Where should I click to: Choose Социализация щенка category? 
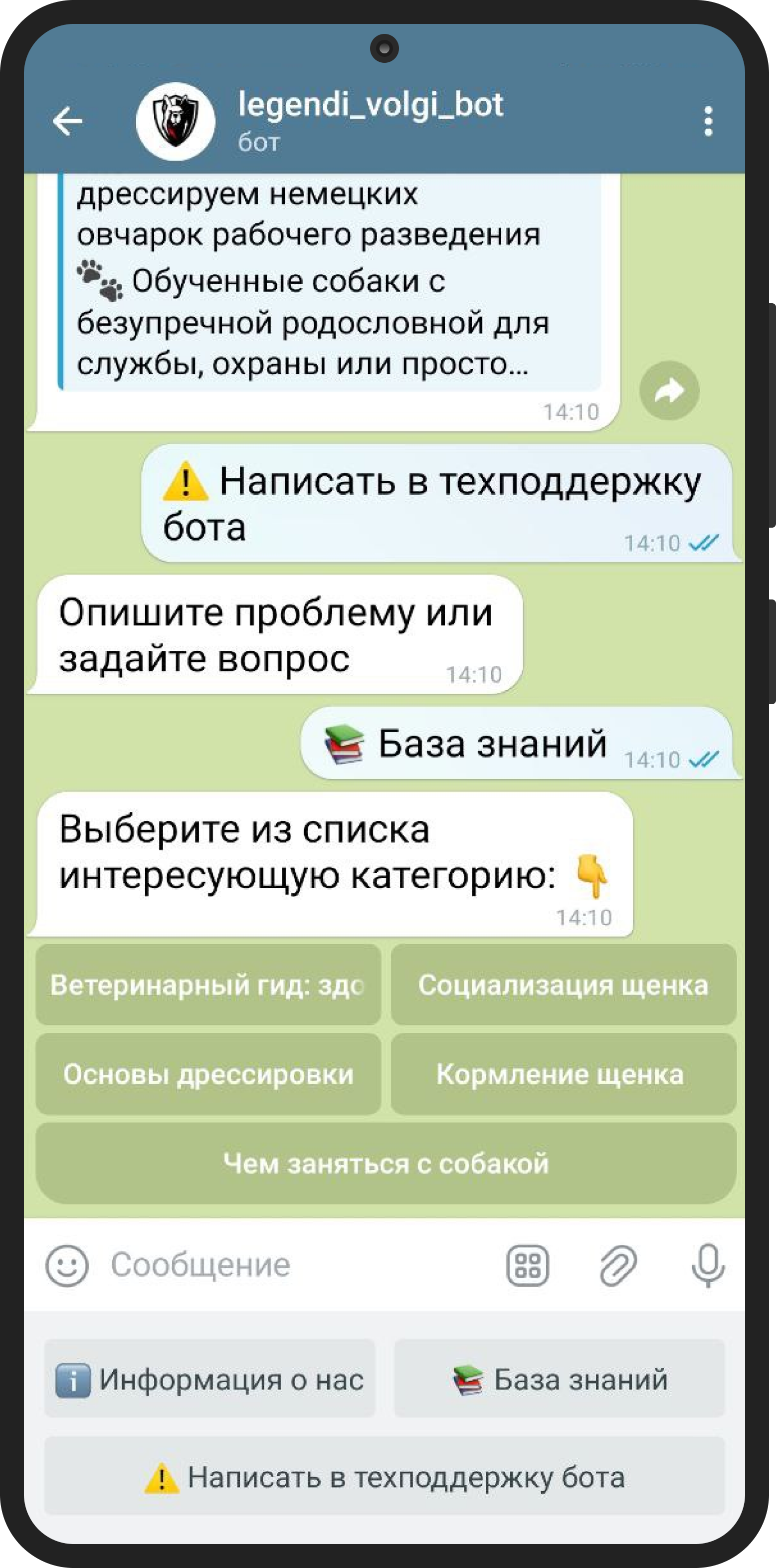tap(563, 985)
